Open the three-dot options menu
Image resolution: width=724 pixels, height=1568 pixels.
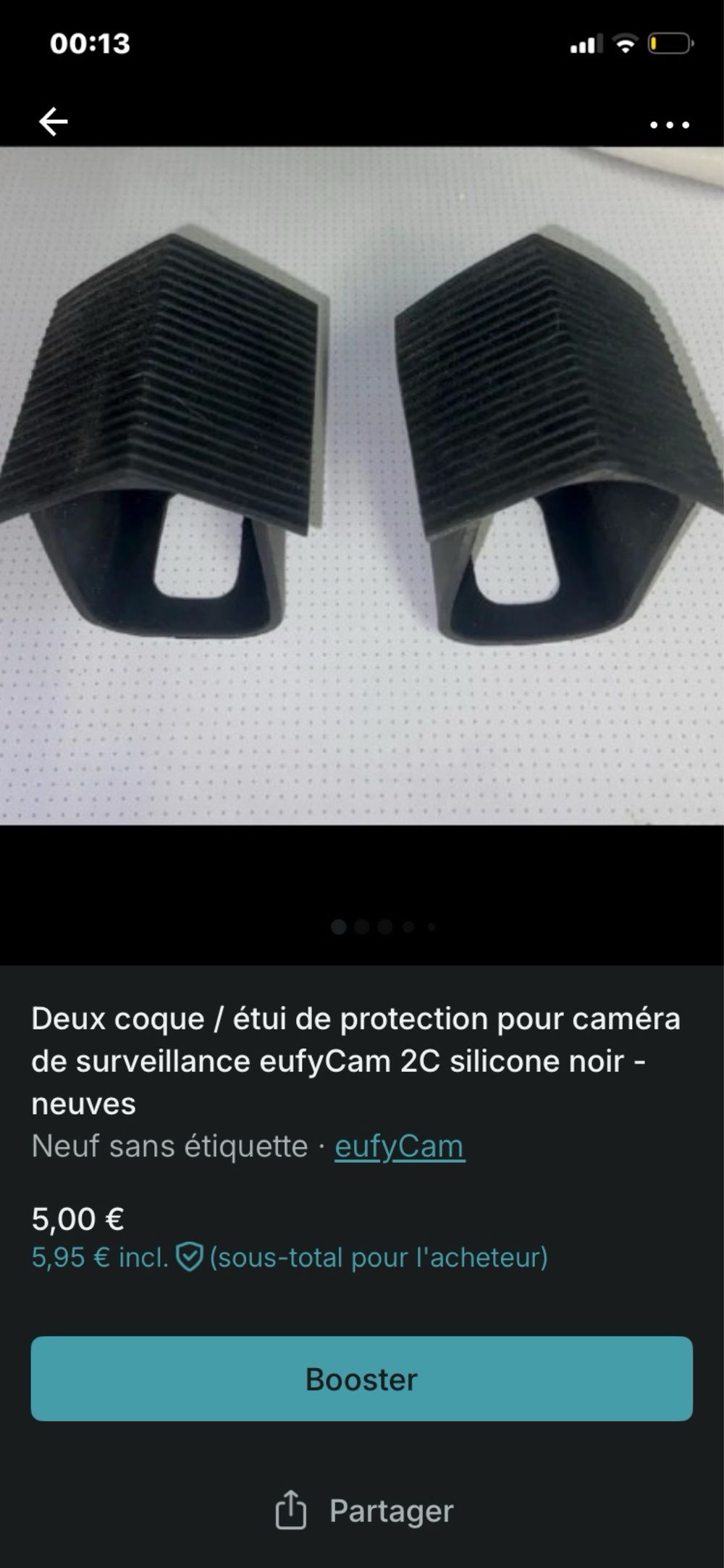(670, 123)
